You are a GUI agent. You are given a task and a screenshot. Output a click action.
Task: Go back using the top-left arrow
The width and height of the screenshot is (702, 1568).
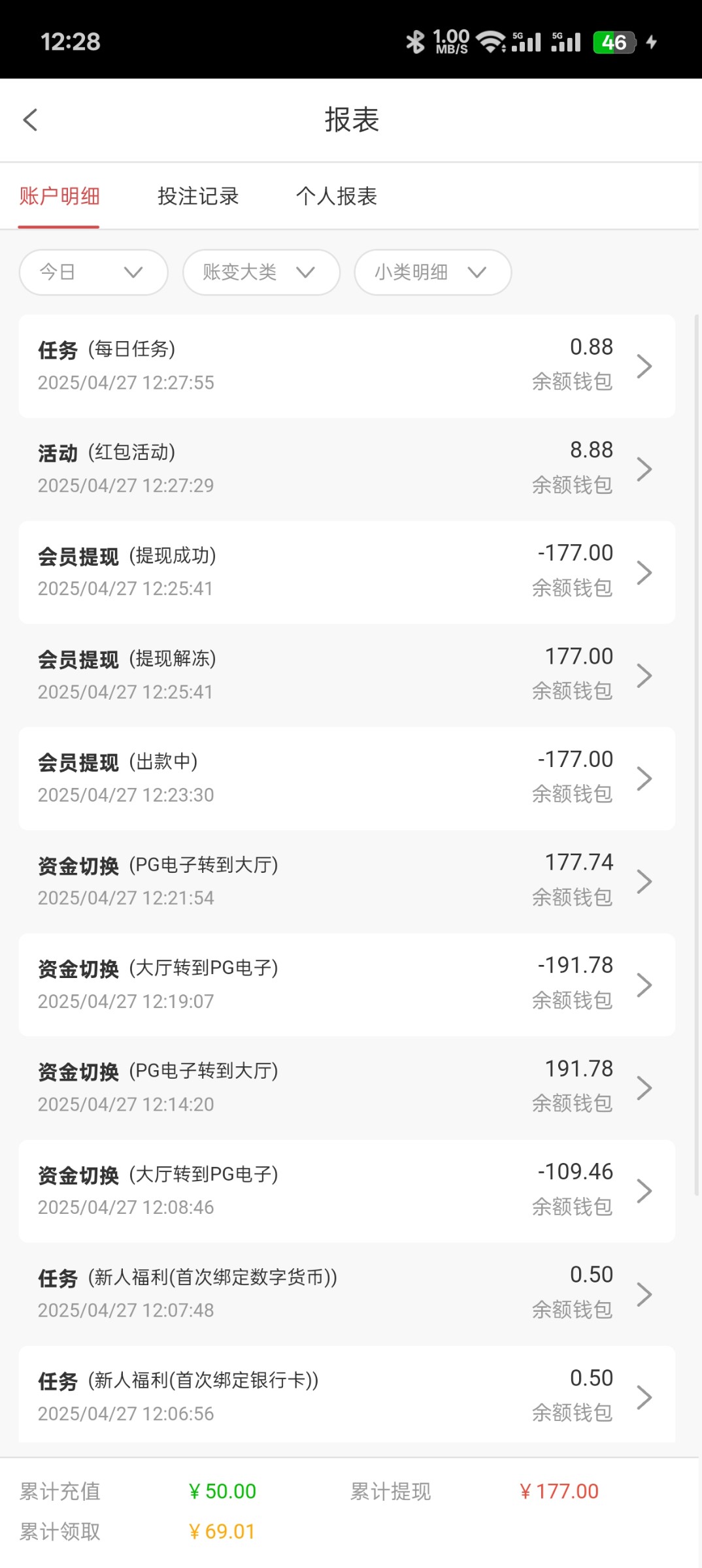pos(31,120)
